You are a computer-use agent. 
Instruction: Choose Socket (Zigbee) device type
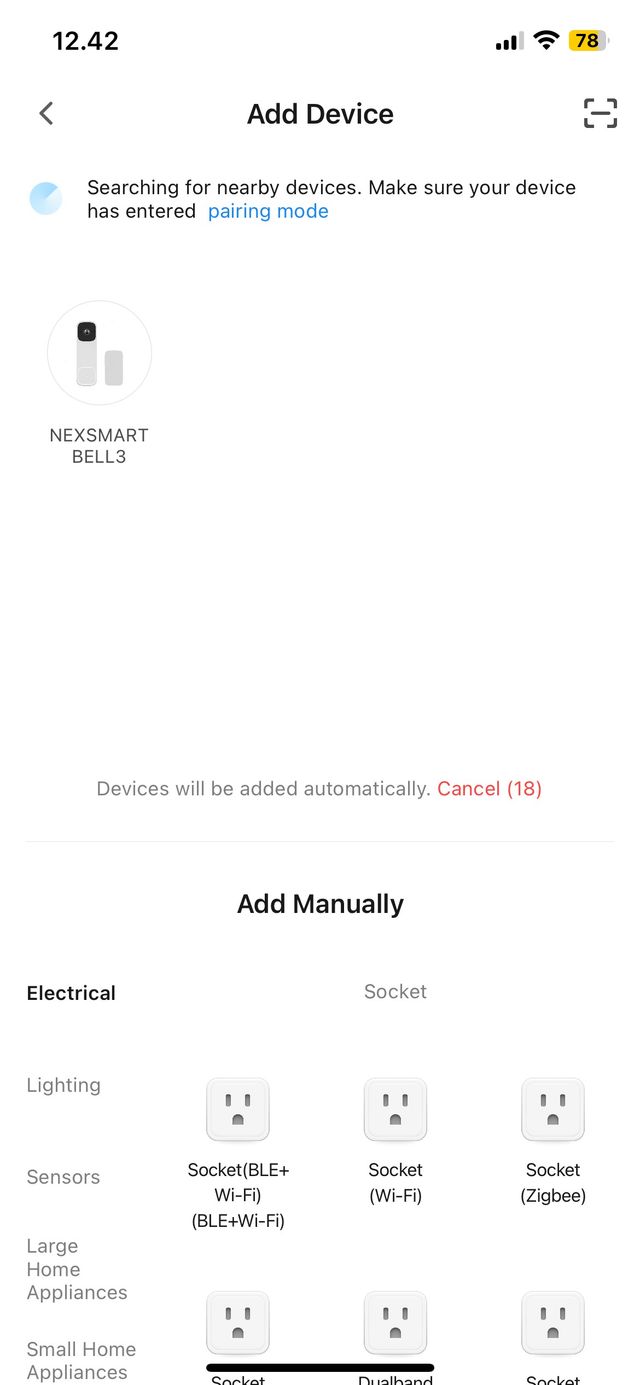(x=553, y=1110)
